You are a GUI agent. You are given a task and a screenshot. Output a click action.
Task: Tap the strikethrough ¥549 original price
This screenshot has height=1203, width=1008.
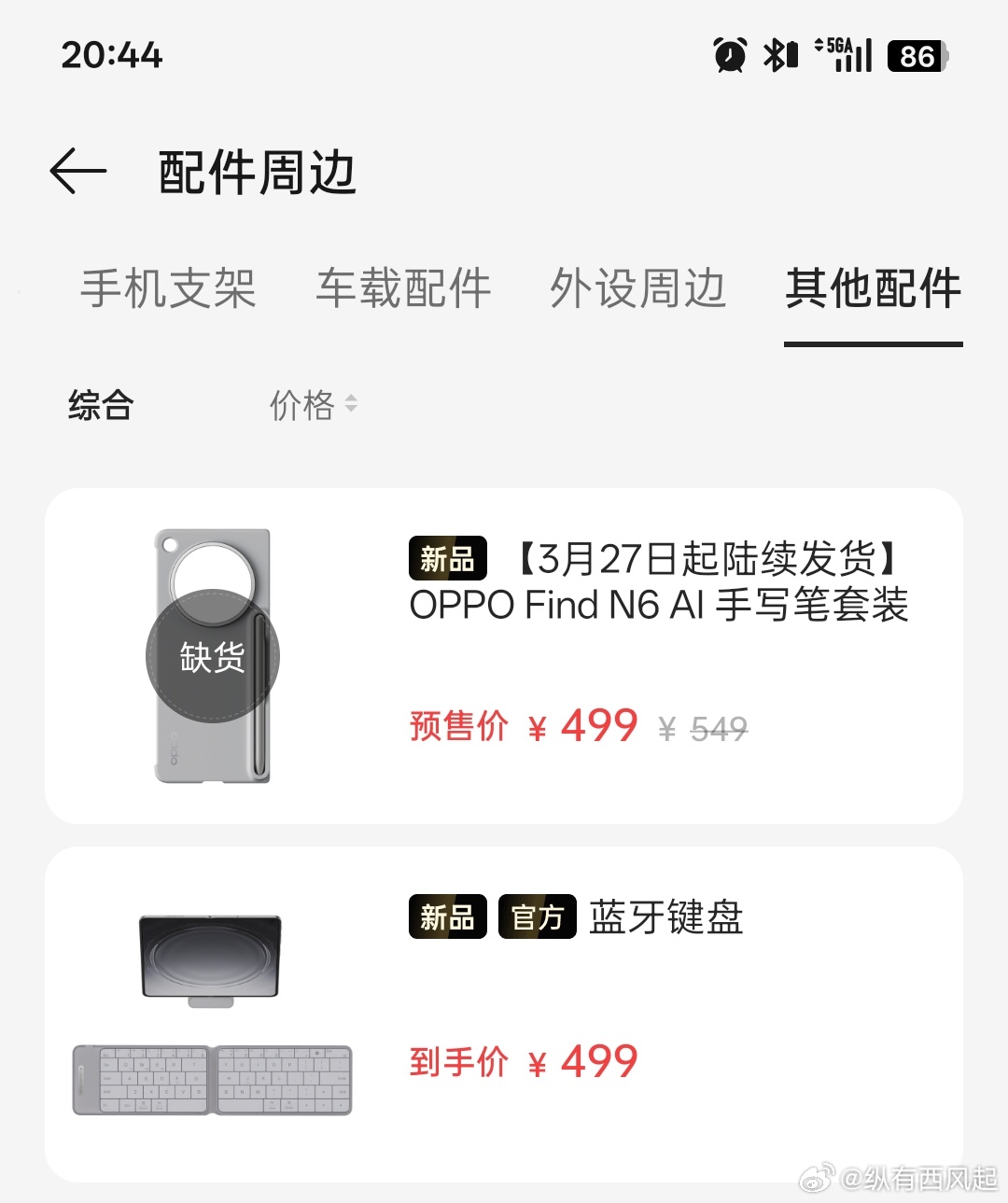[703, 728]
